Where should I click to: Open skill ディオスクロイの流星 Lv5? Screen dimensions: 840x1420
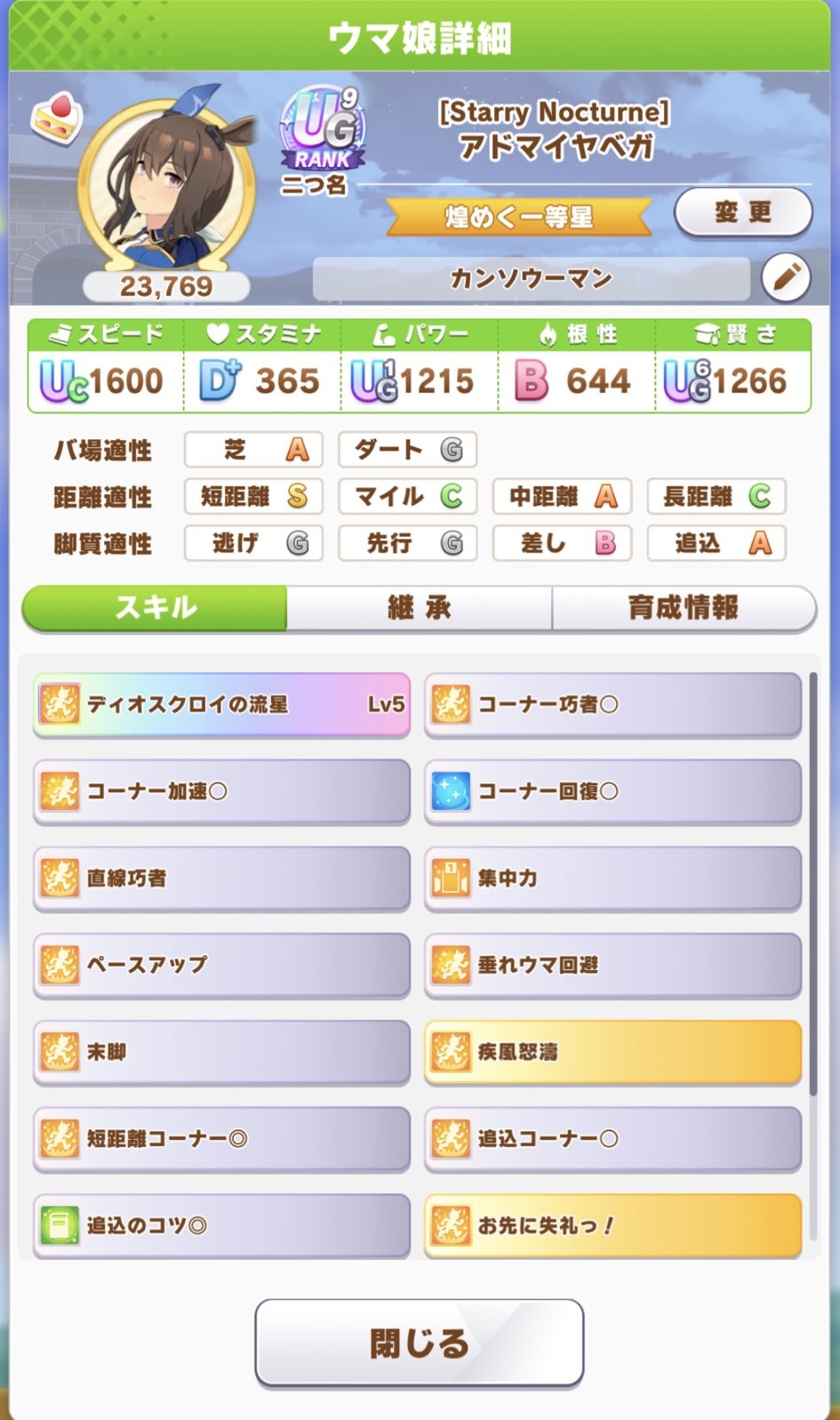221,705
